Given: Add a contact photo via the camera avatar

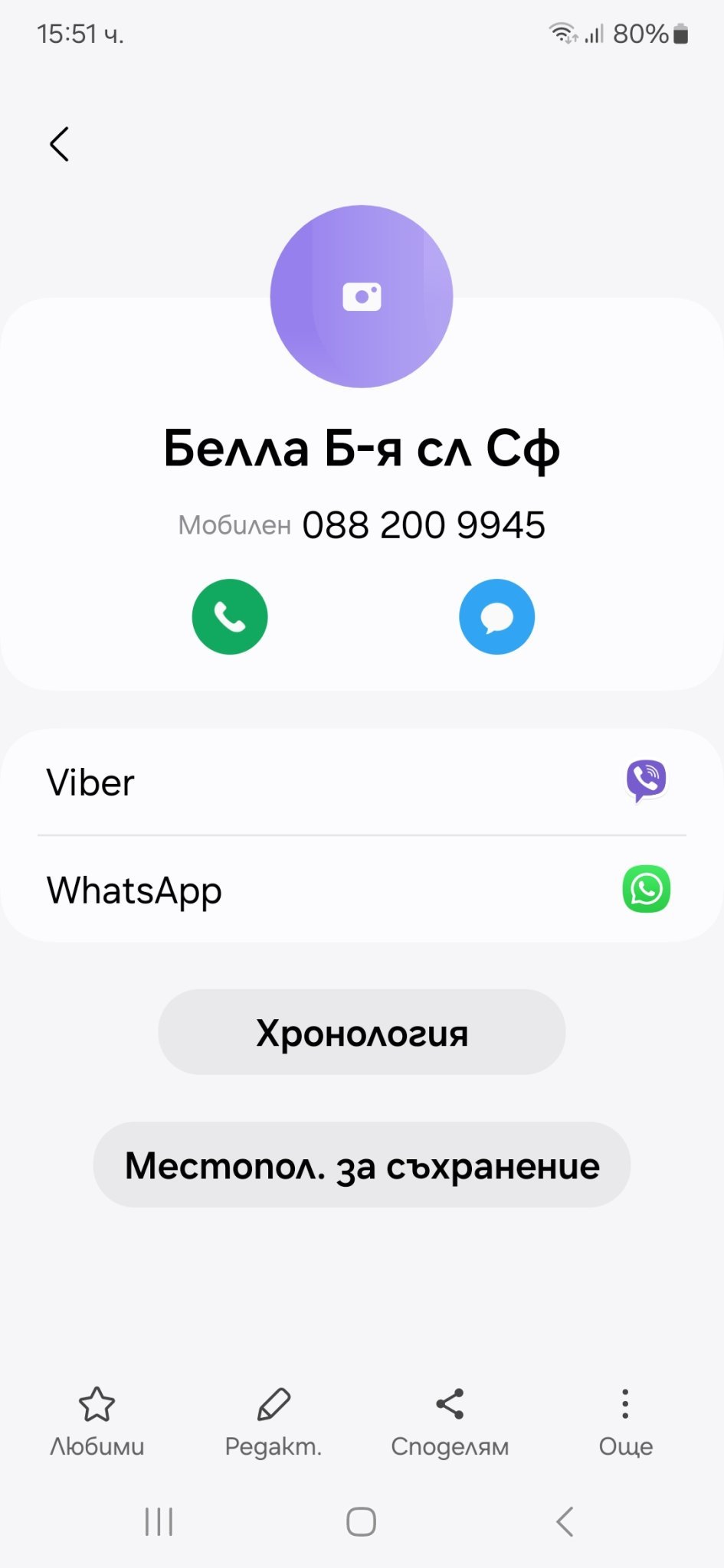Looking at the screenshot, I should pos(362,296).
